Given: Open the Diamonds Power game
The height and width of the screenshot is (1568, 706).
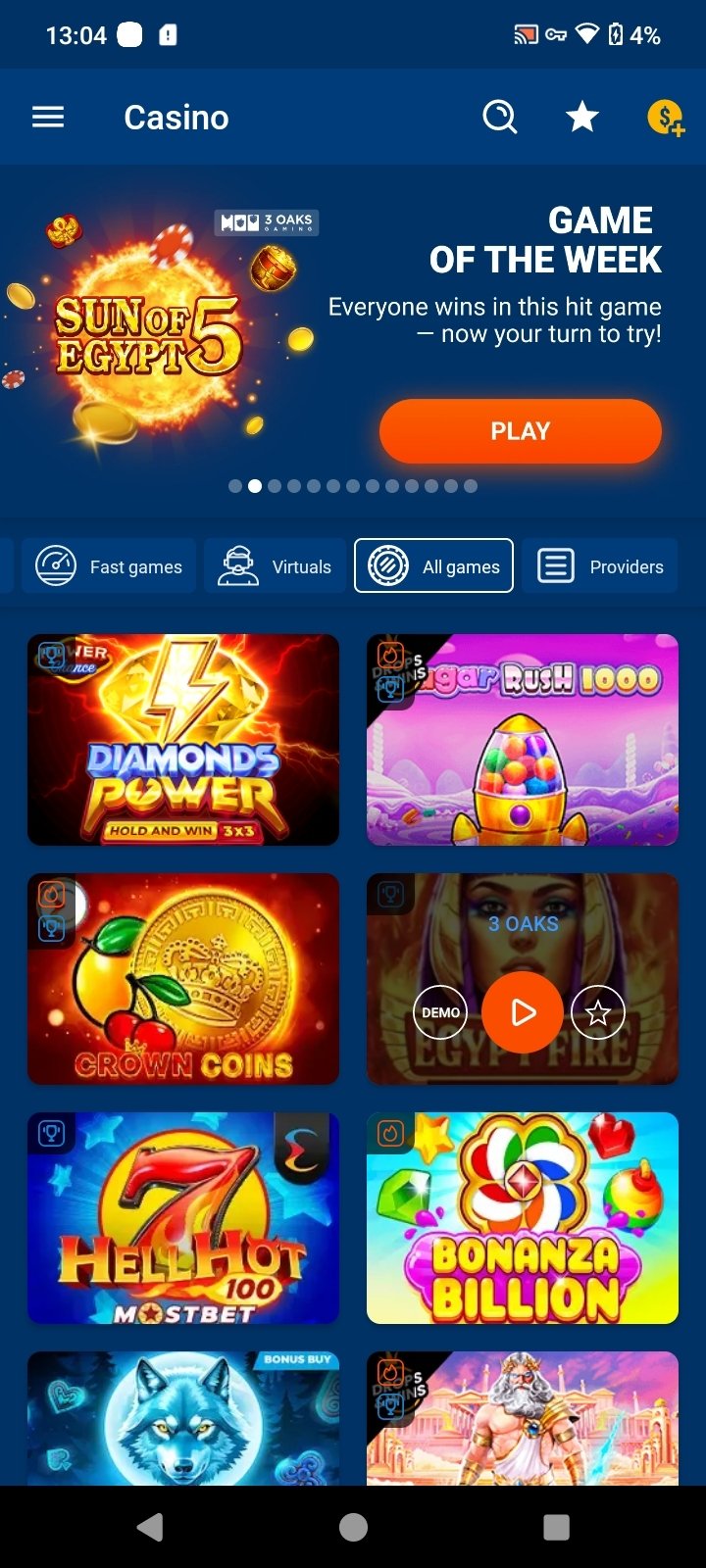Looking at the screenshot, I should (x=183, y=740).
